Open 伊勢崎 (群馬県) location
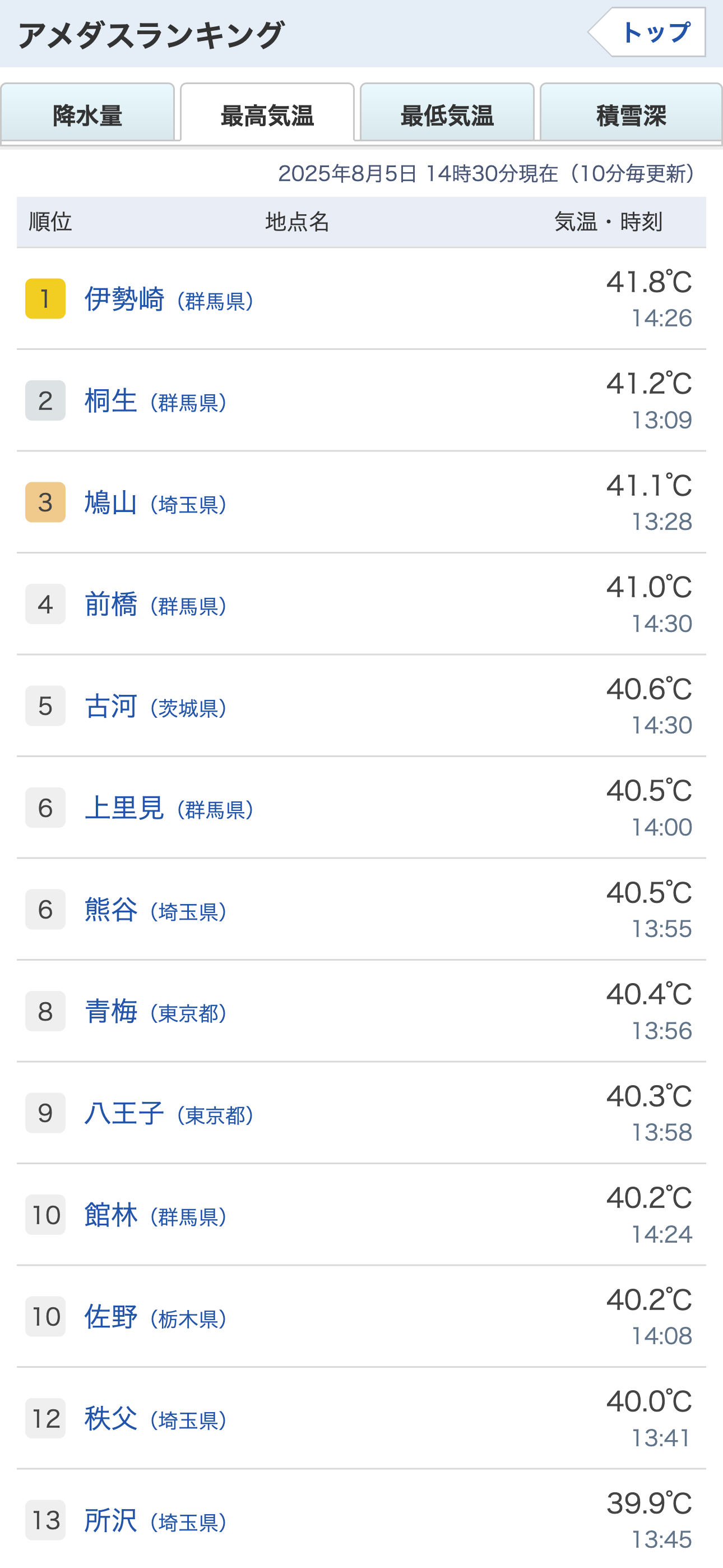The height and width of the screenshot is (1568, 723). click(x=125, y=299)
